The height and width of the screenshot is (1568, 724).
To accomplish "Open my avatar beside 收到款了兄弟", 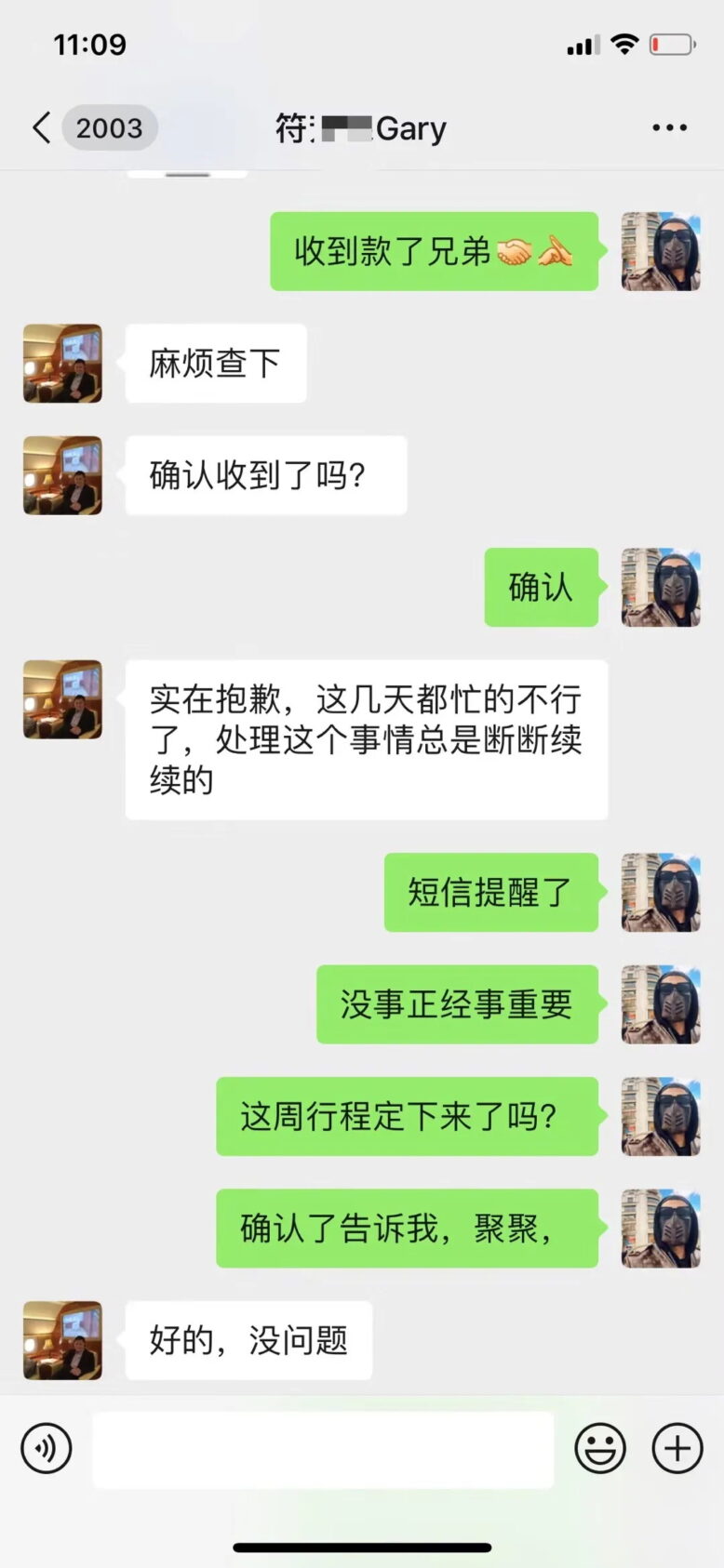I will (661, 251).
